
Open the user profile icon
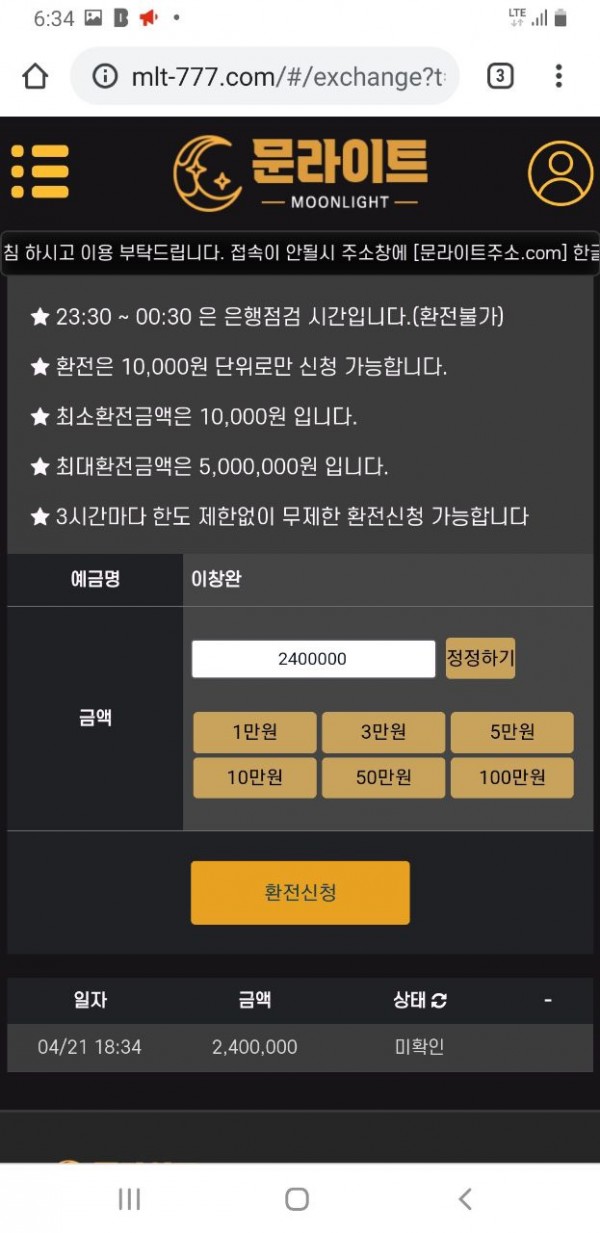point(559,173)
